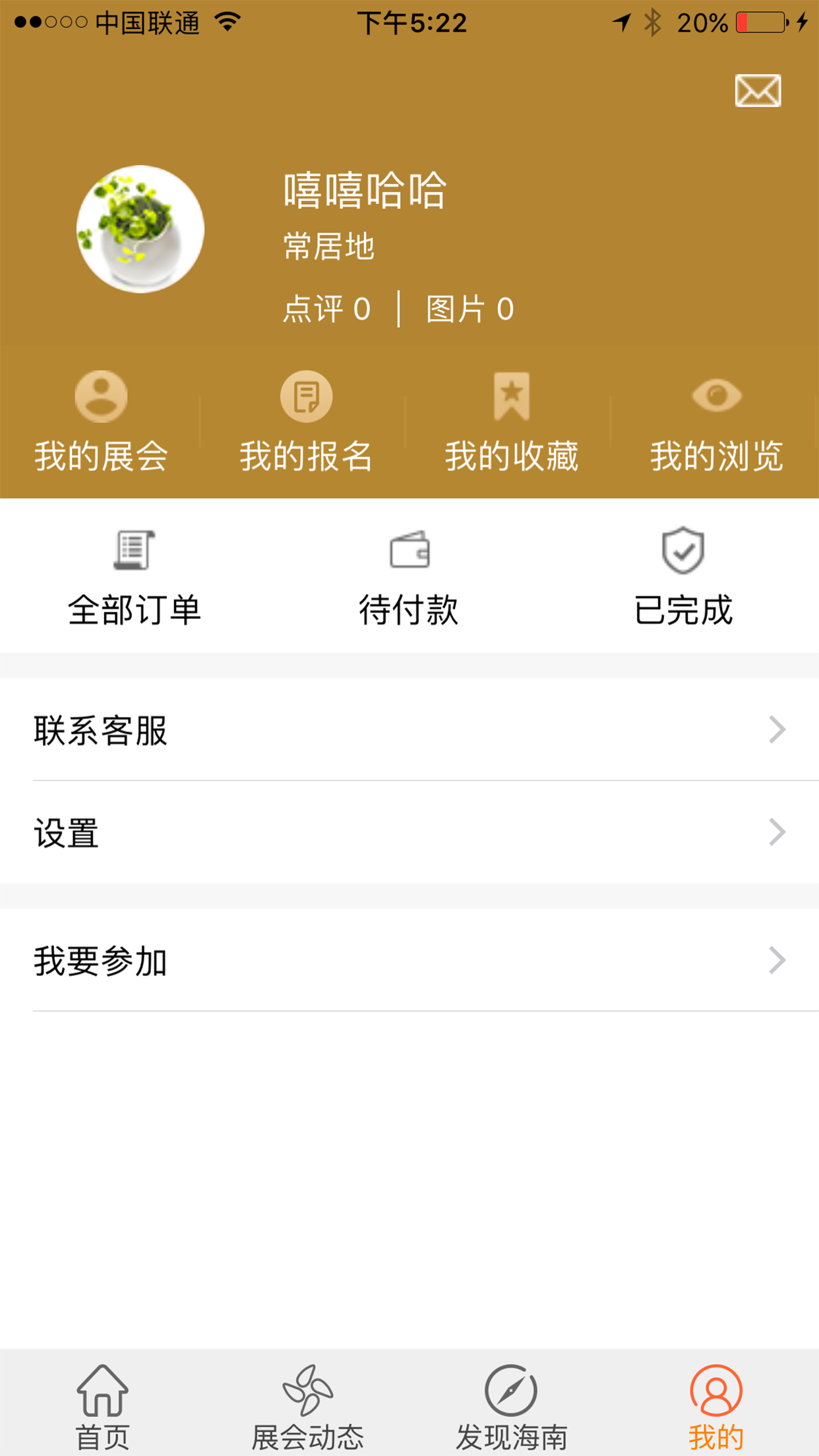The height and width of the screenshot is (1456, 819).
Task: Tap the 点评 0 link
Action: [327, 308]
